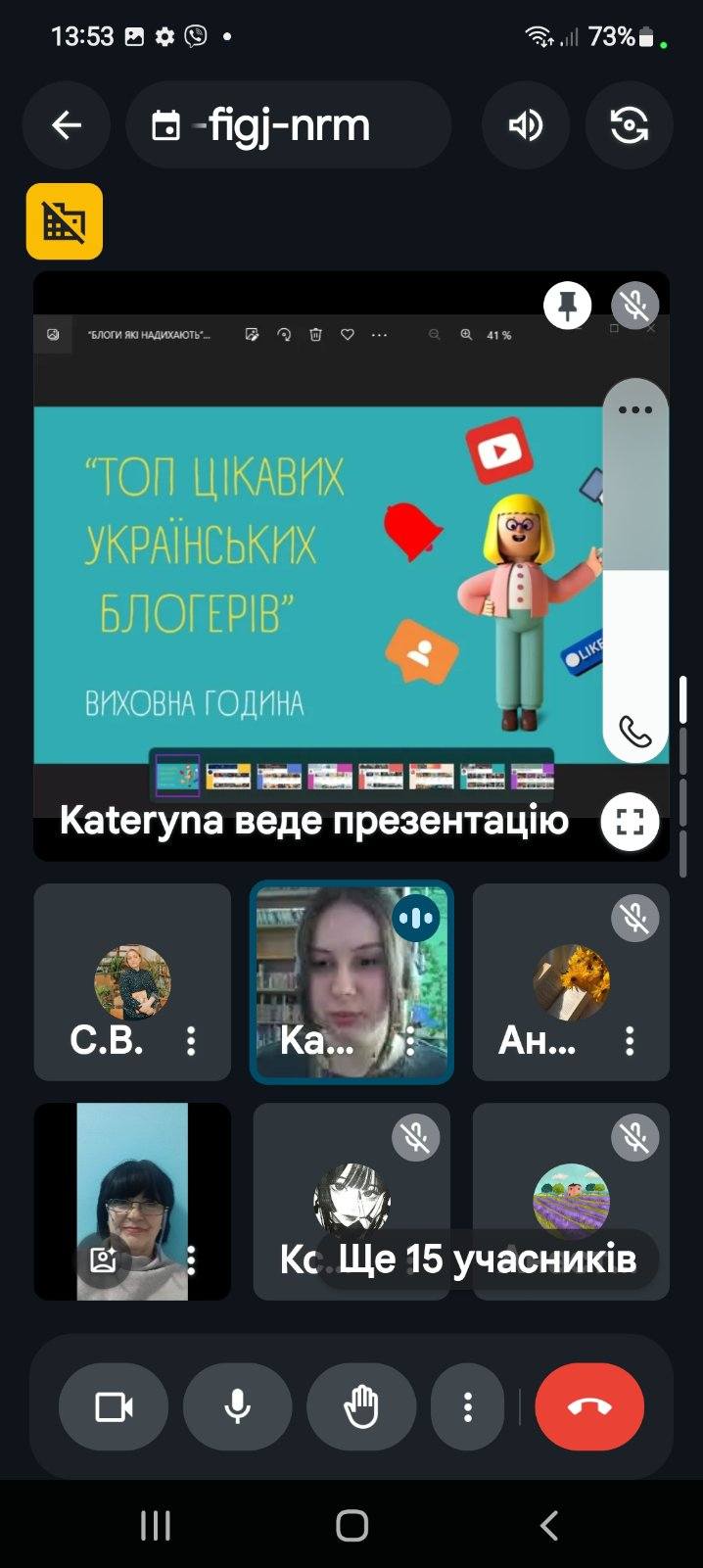The image size is (703, 1568).
Task: Tap the phone handset on the side panel
Action: click(635, 732)
